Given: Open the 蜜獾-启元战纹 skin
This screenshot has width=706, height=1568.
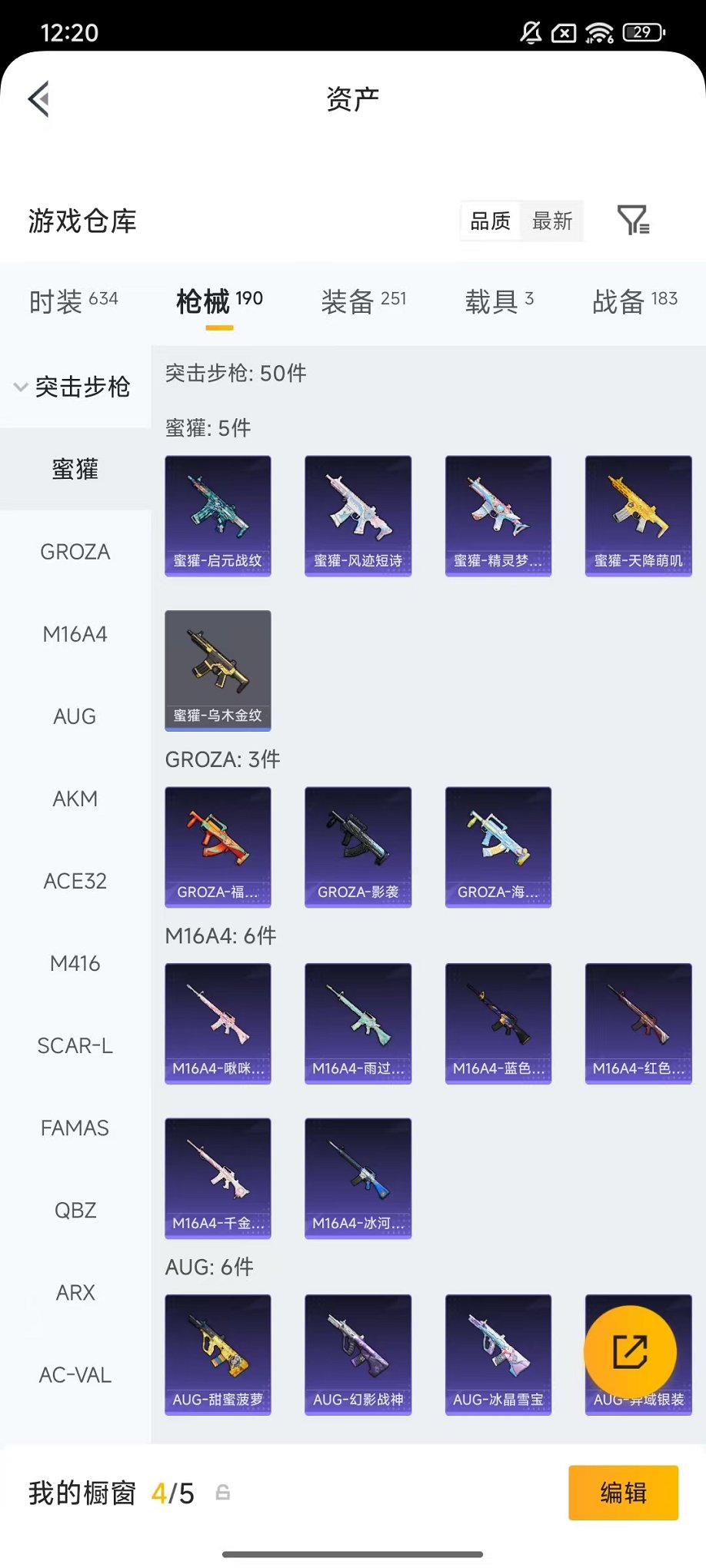Looking at the screenshot, I should pos(218,516).
